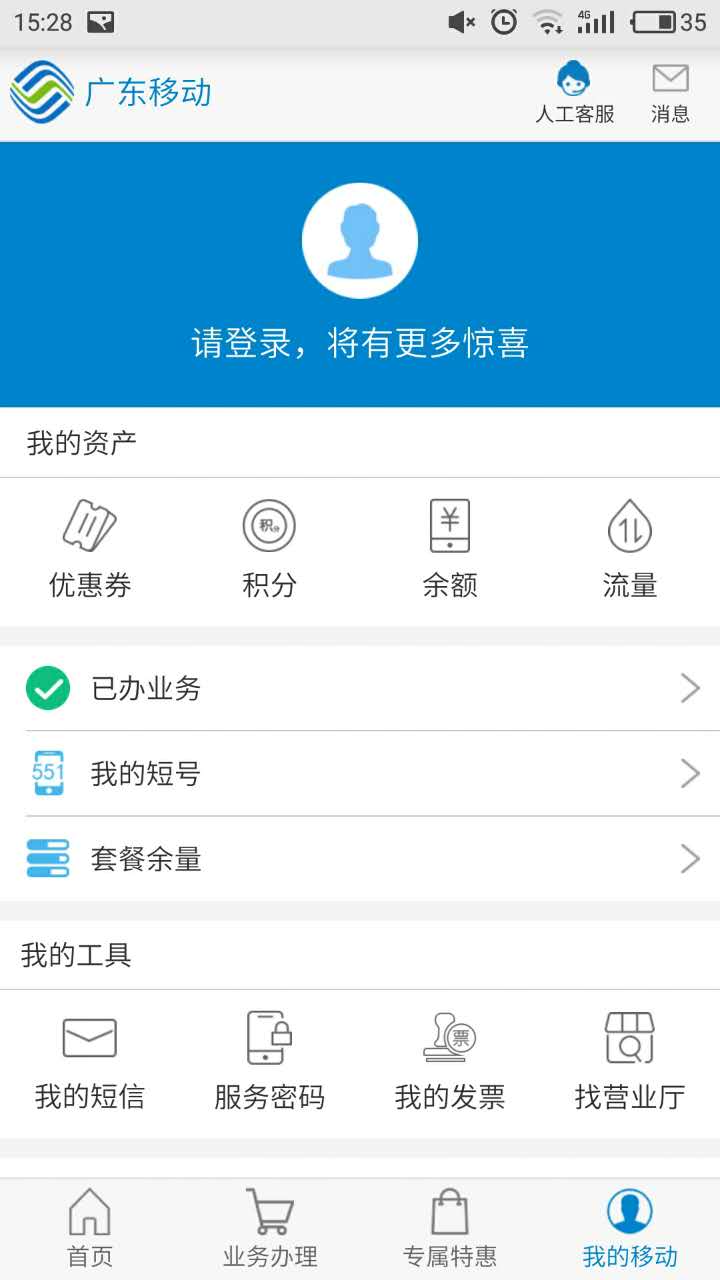Switch to the 首页 home tab

point(90,1225)
